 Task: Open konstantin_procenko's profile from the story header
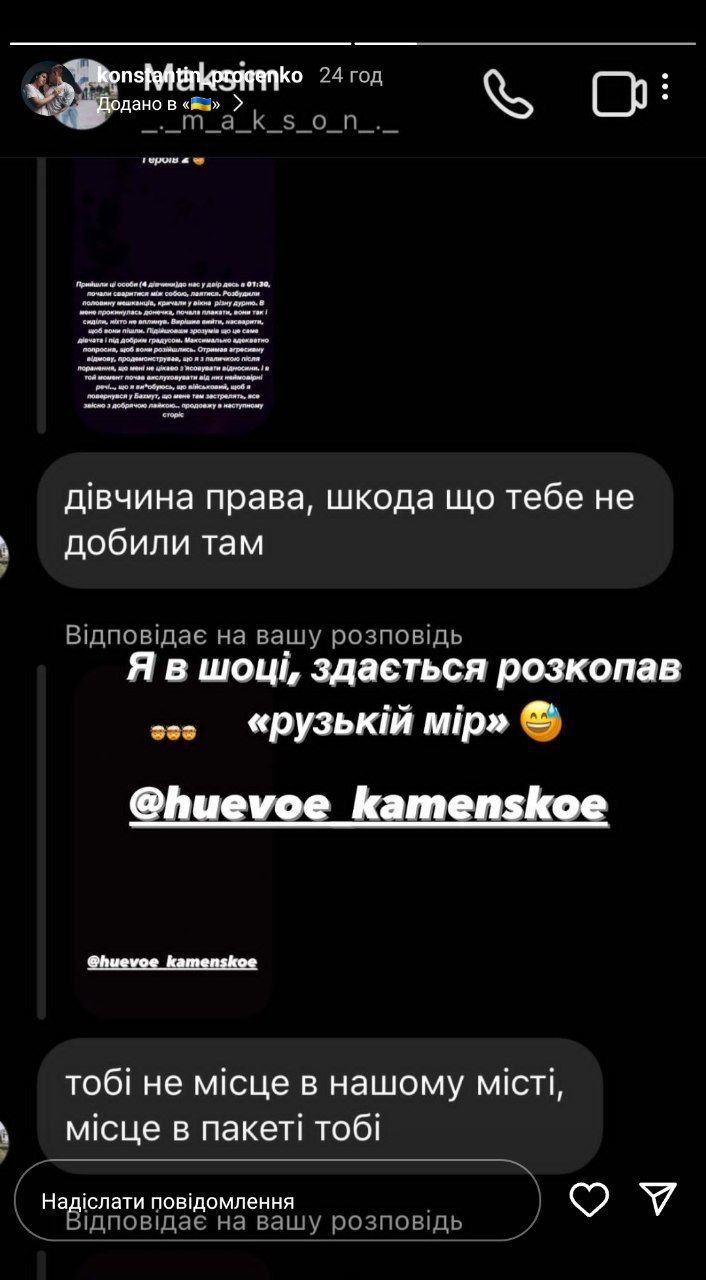pos(199,76)
